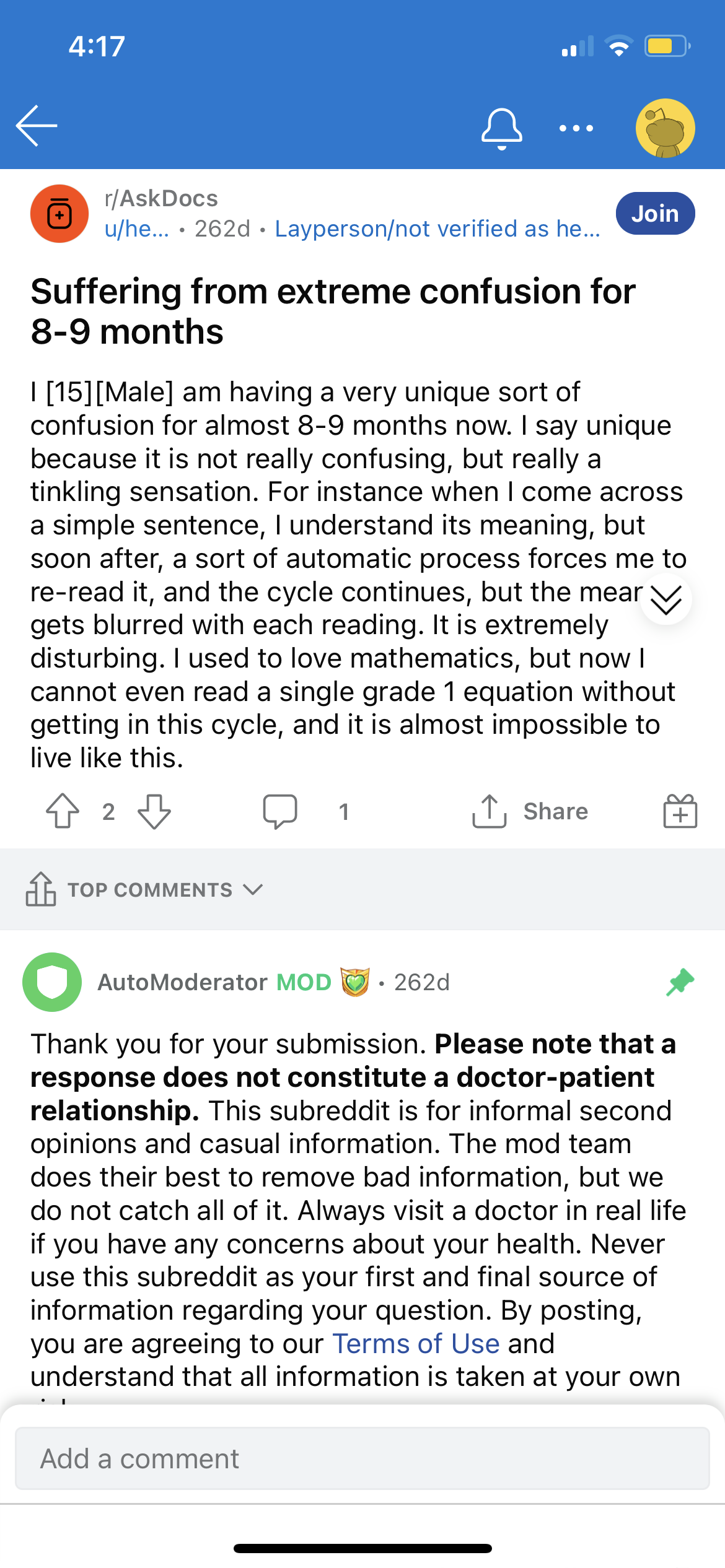Jump to next comment with double chevron
Image resolution: width=725 pixels, height=1568 pixels.
[x=666, y=599]
